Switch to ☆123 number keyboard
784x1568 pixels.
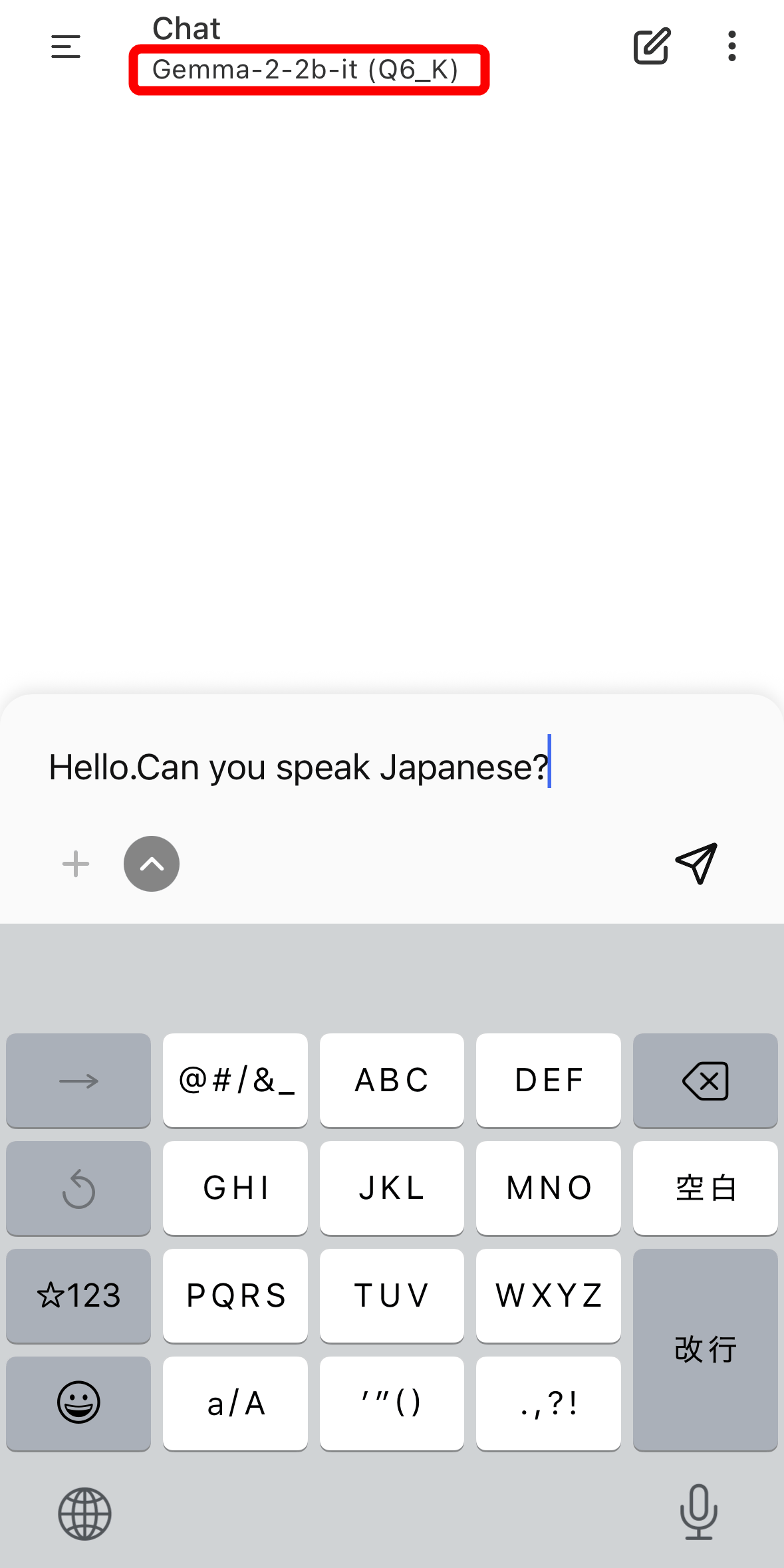78,1295
